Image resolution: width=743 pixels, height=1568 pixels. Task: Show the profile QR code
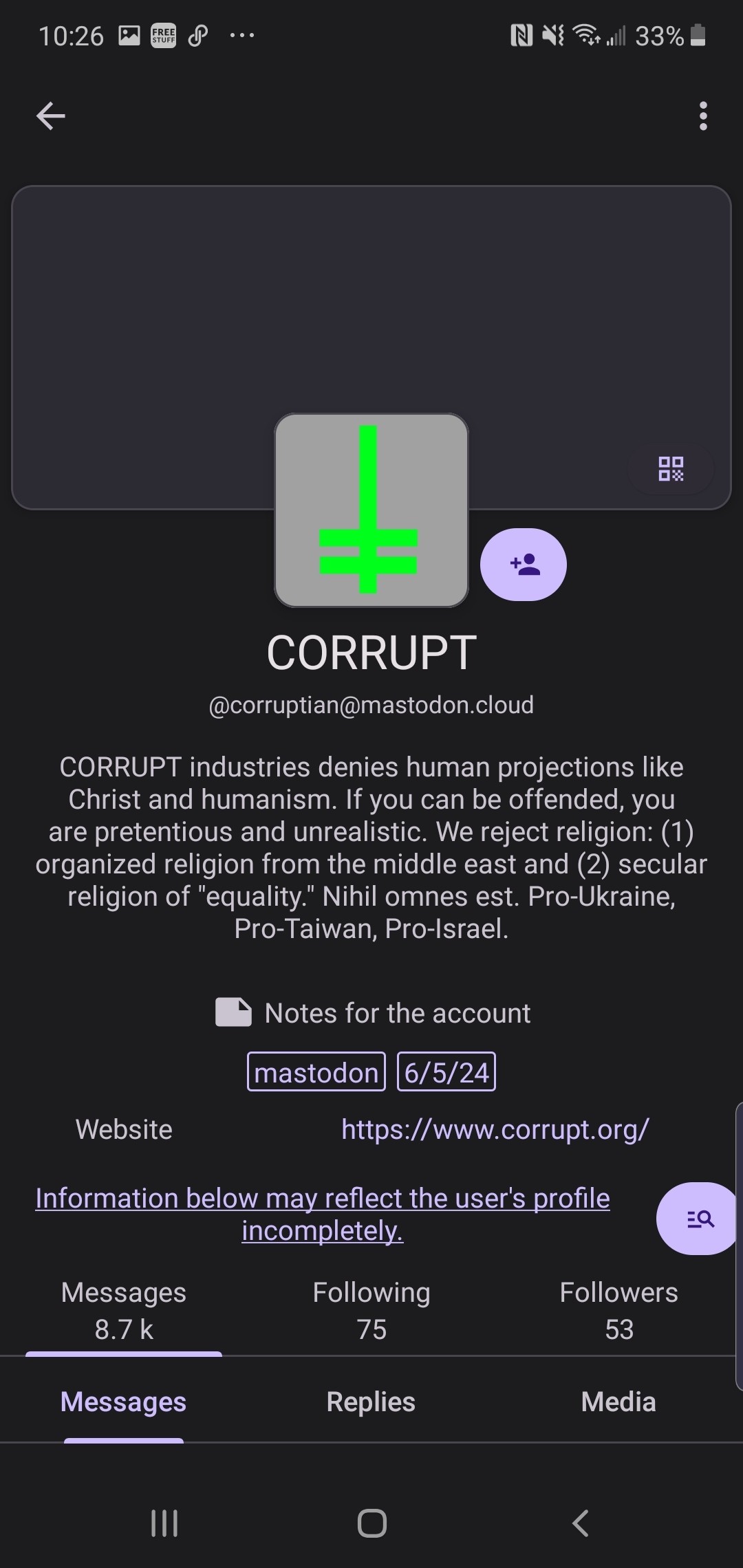pyautogui.click(x=671, y=468)
